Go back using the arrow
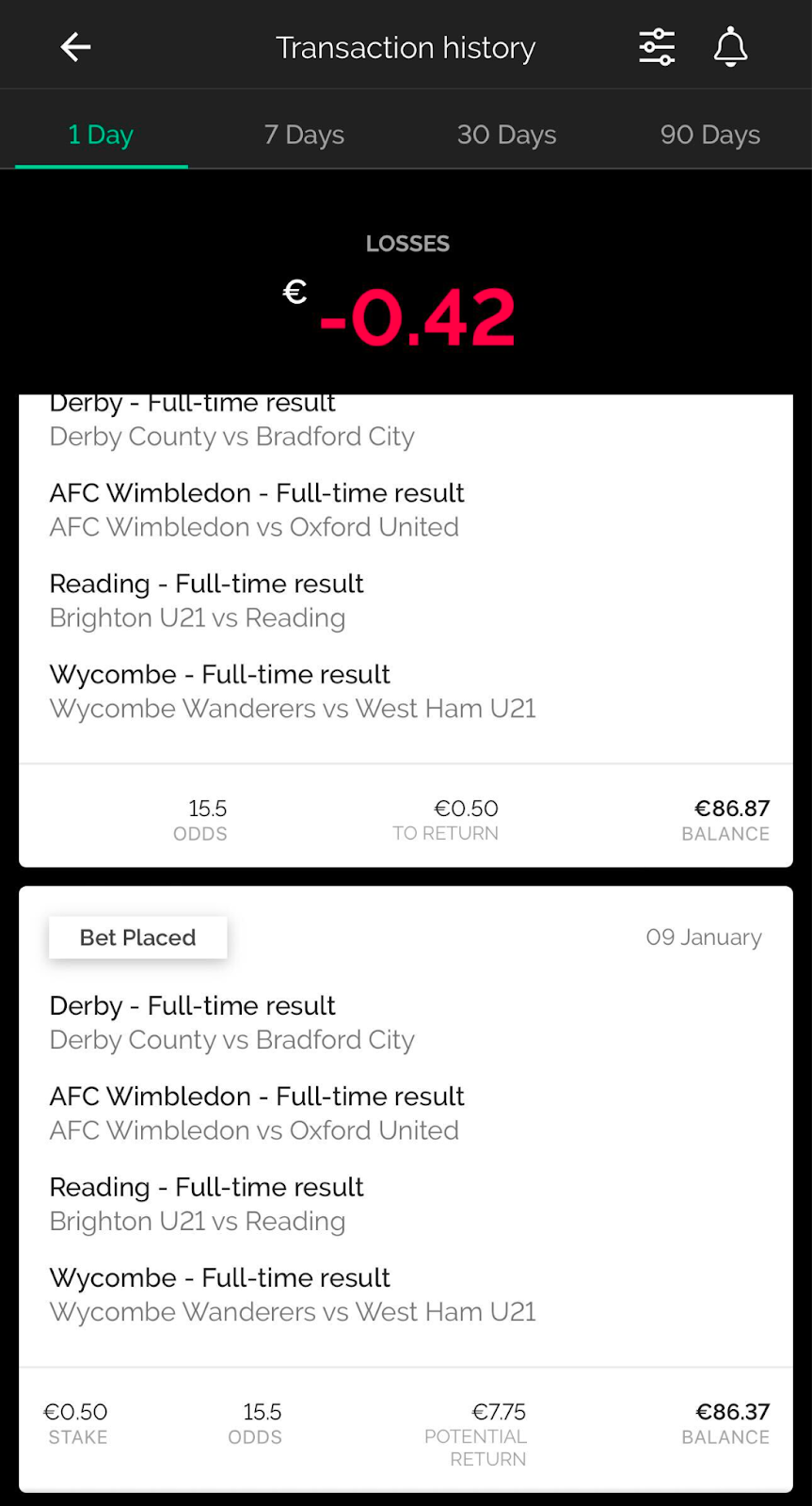812x1506 pixels. coord(75,46)
